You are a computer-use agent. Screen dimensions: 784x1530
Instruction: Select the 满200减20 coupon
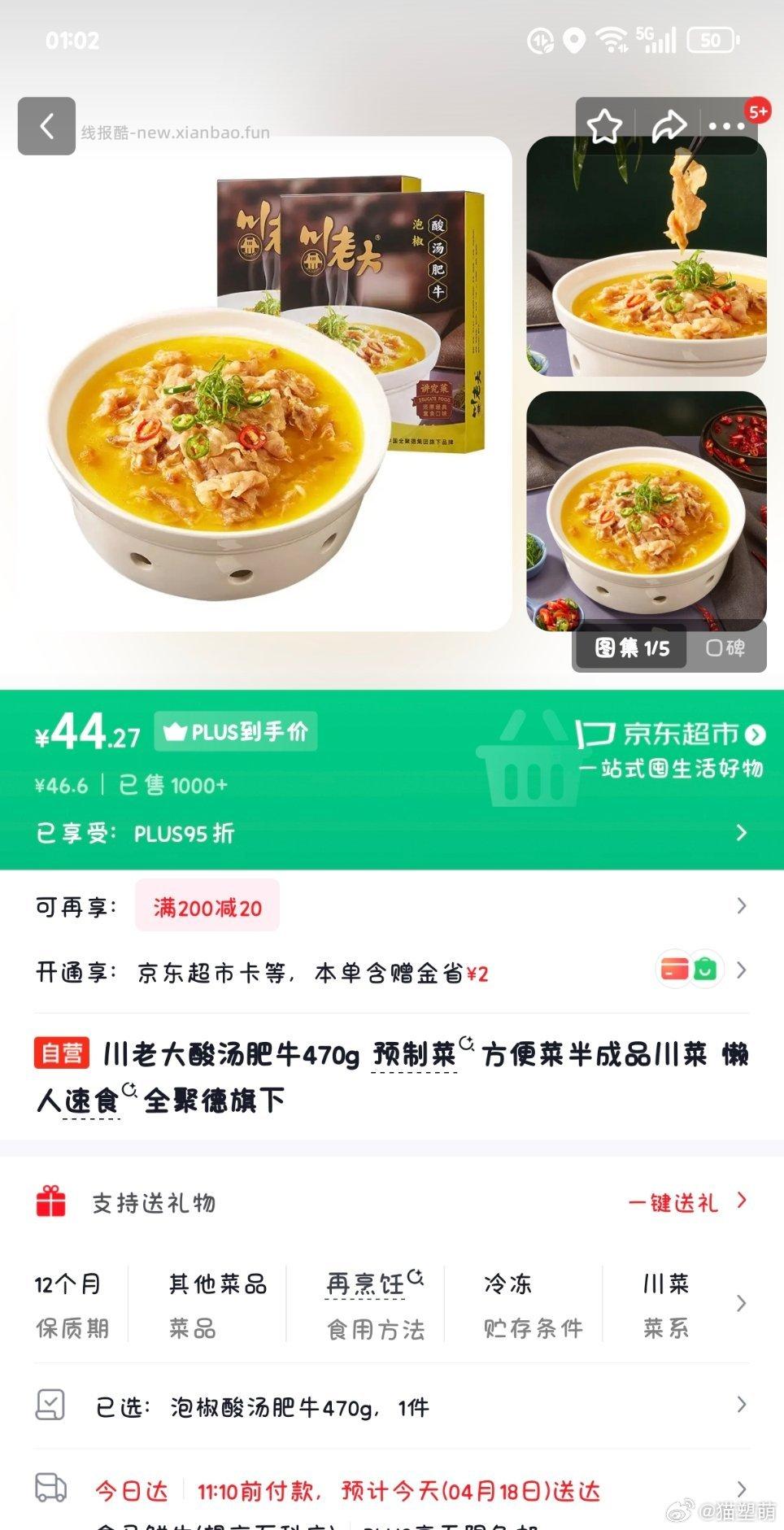(207, 905)
